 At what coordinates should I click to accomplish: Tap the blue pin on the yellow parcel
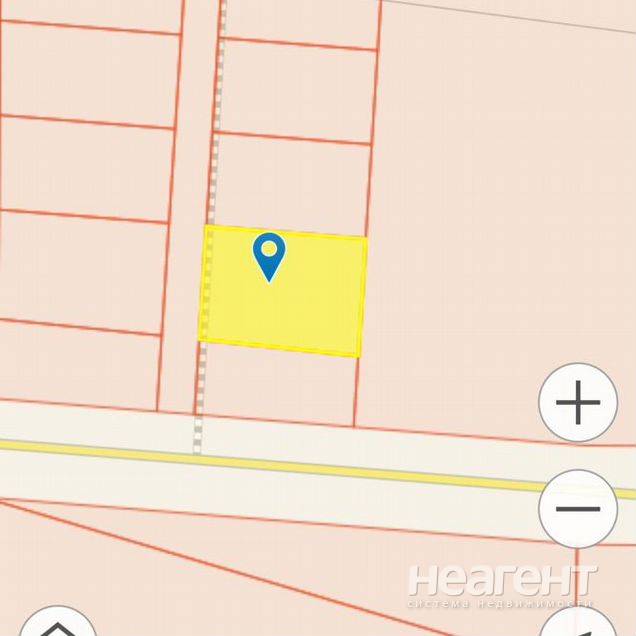click(269, 254)
